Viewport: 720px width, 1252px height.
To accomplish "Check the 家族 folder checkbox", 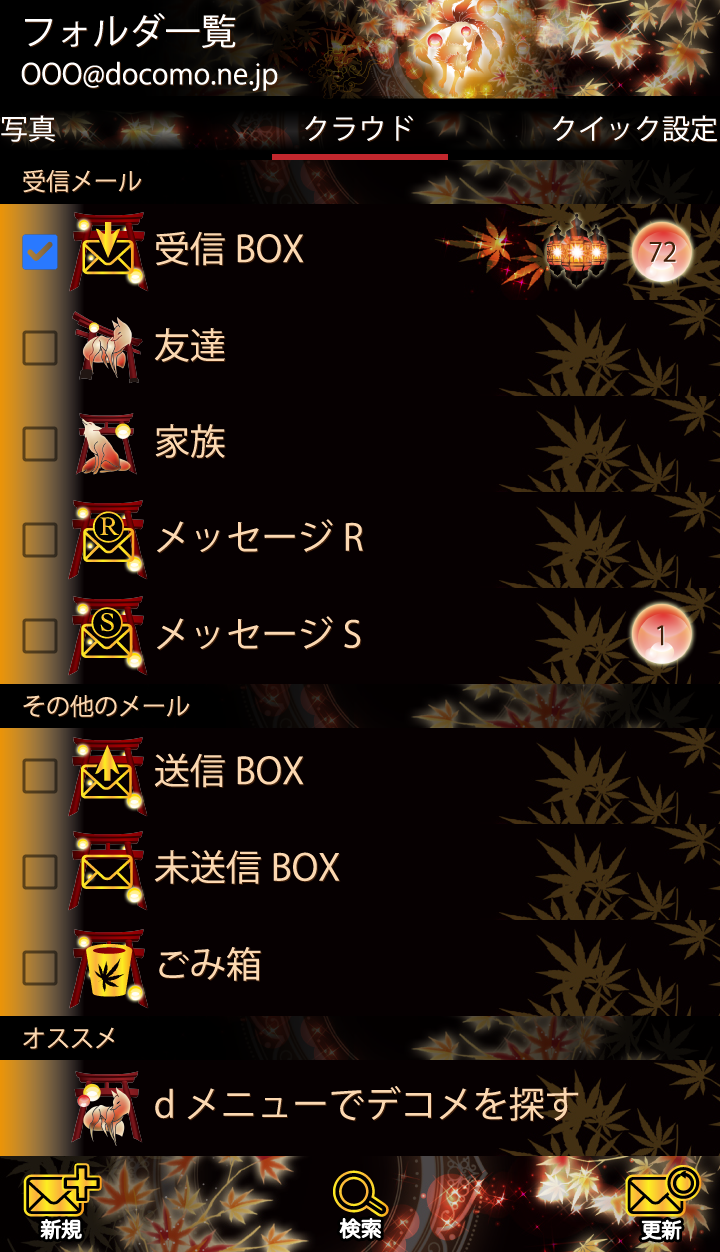I will 40,443.
